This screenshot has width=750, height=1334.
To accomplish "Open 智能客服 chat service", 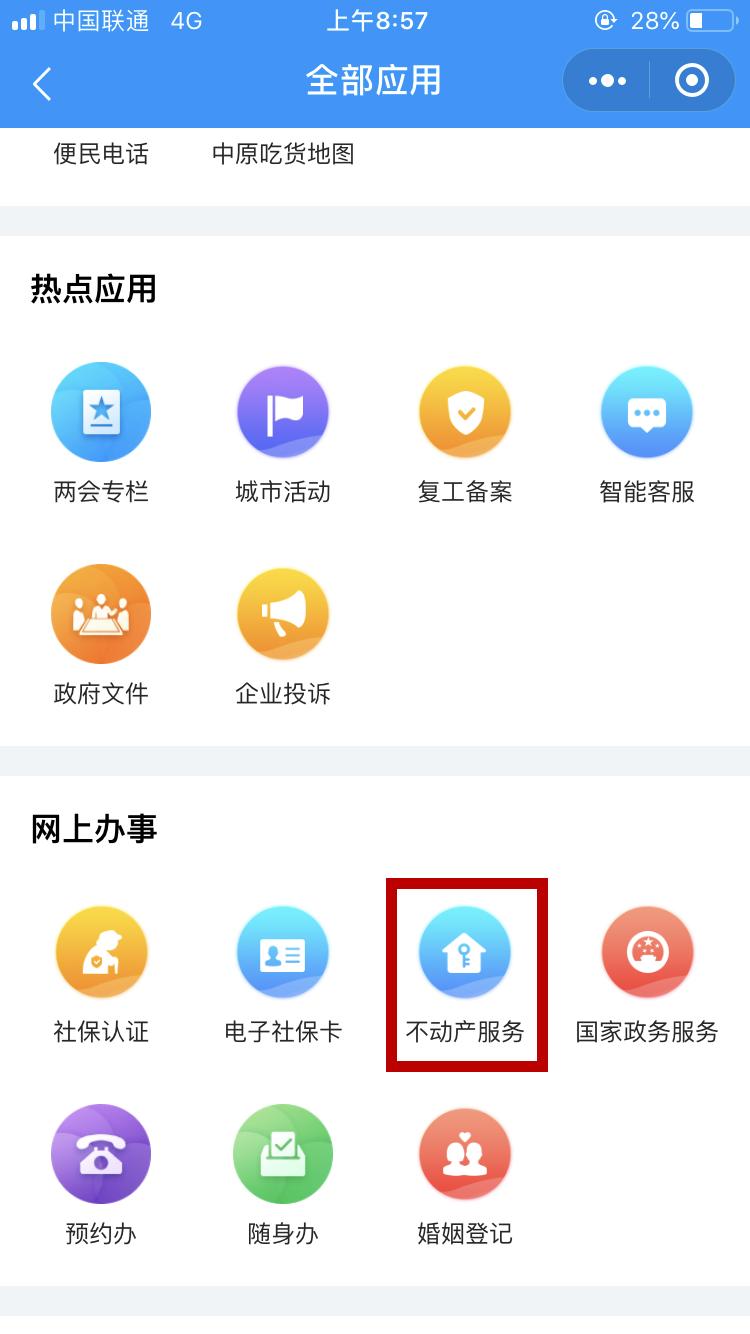I will coord(647,413).
